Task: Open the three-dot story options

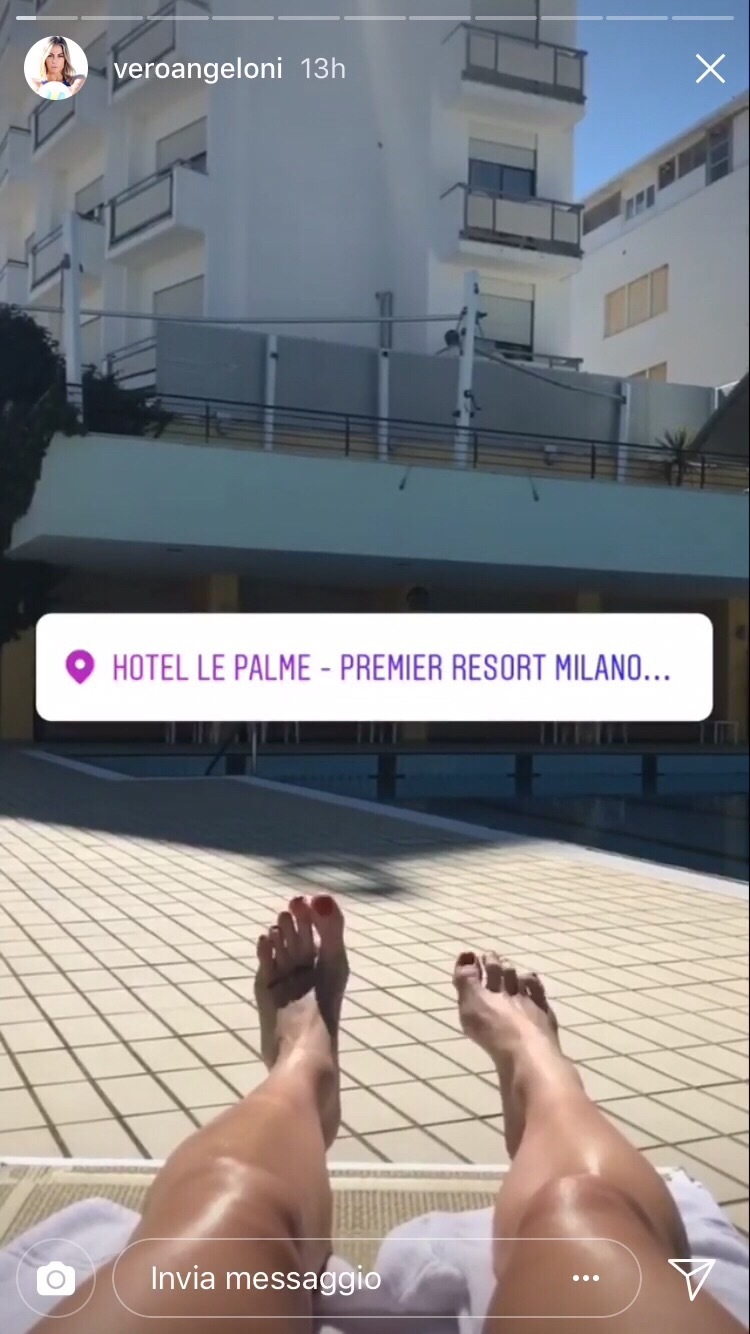Action: coord(585,1278)
